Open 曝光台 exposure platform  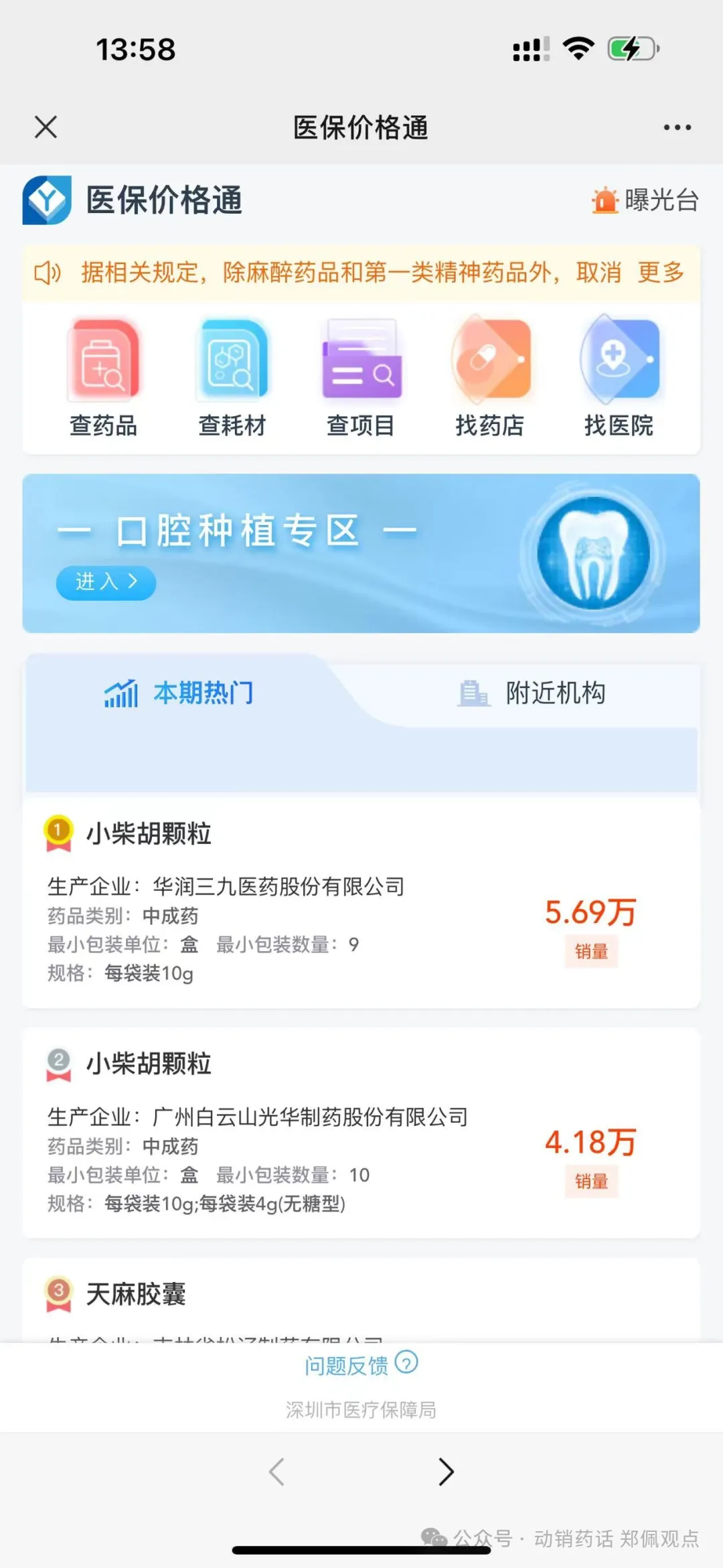point(645,200)
